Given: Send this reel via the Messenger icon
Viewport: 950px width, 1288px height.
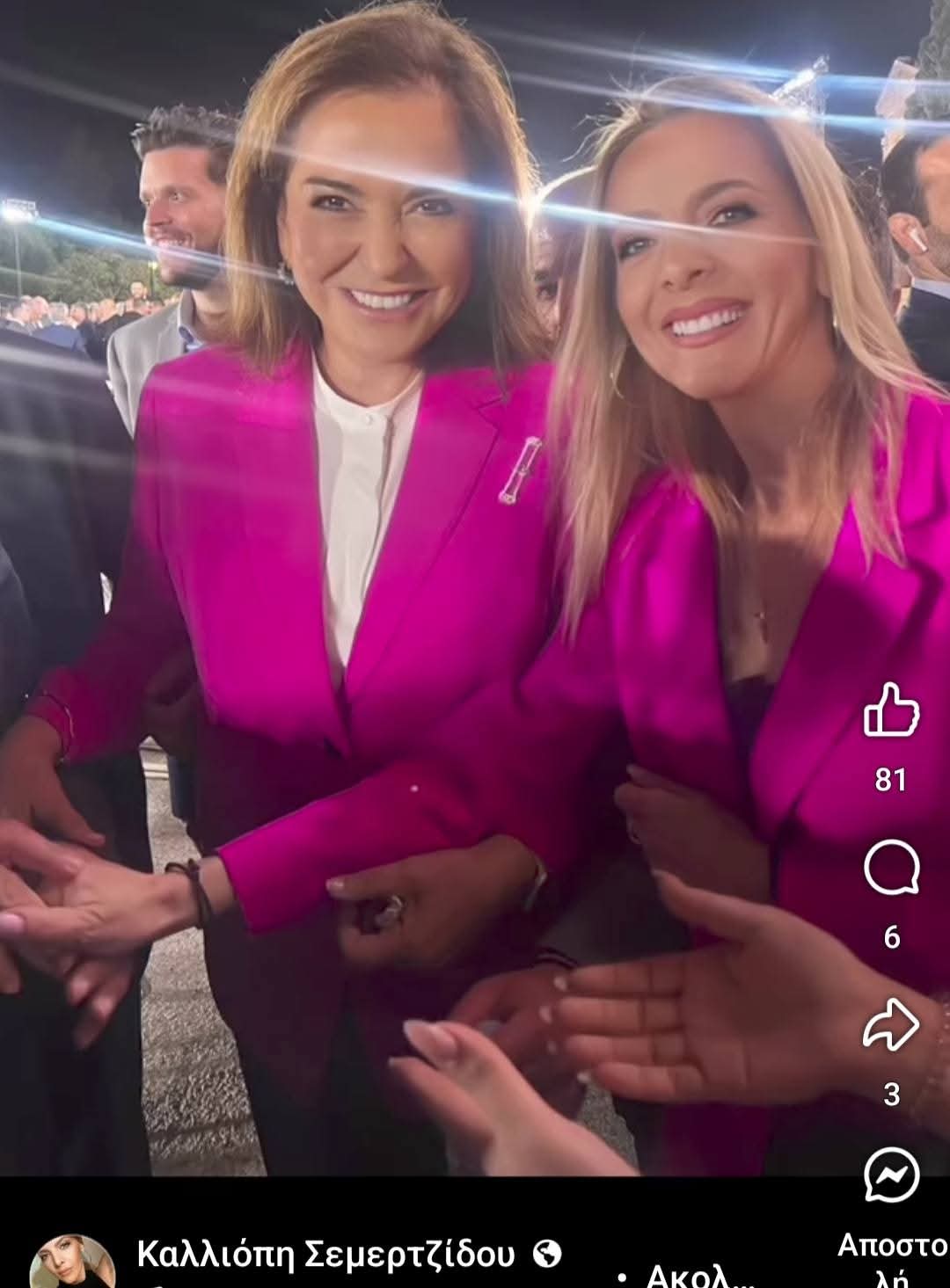Looking at the screenshot, I should [x=891, y=1176].
